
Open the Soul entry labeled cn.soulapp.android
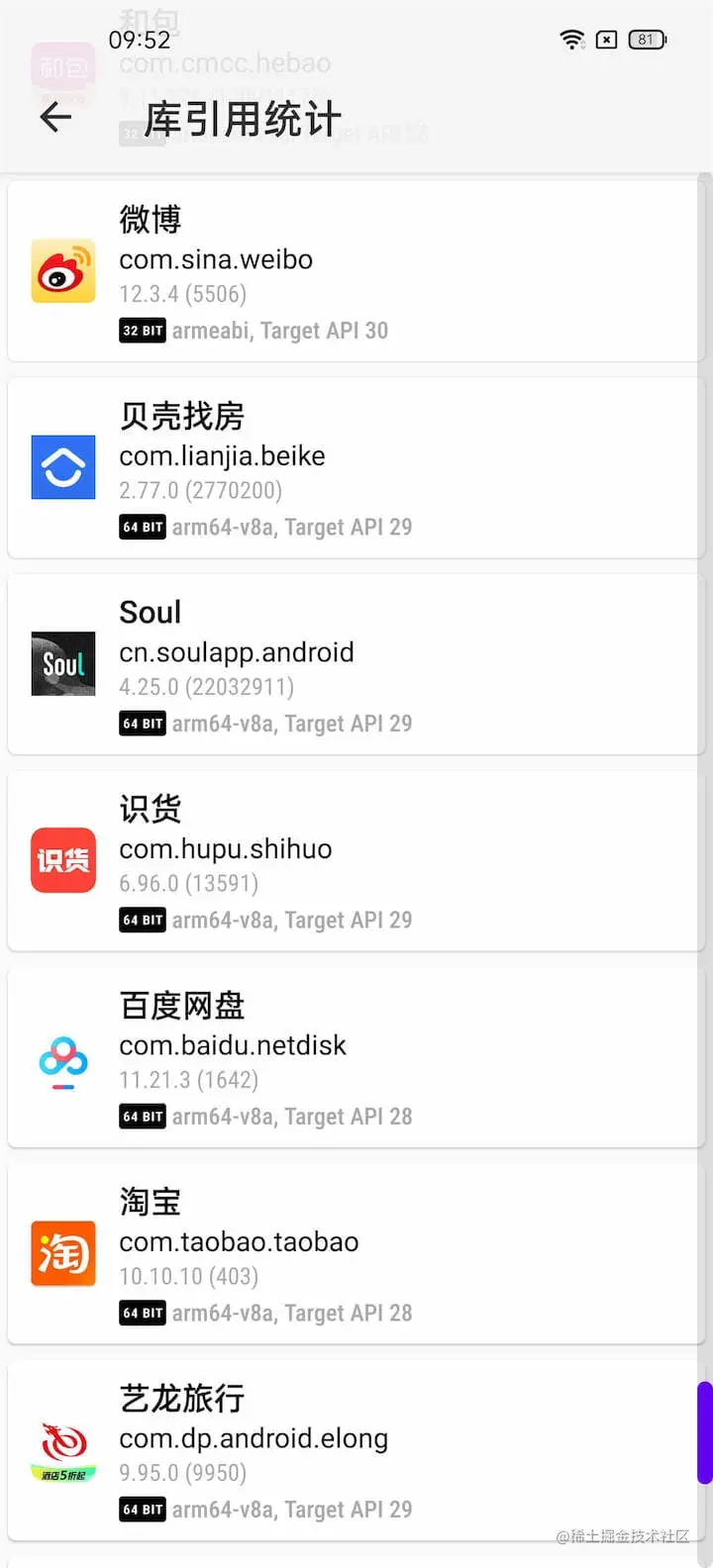click(356, 663)
